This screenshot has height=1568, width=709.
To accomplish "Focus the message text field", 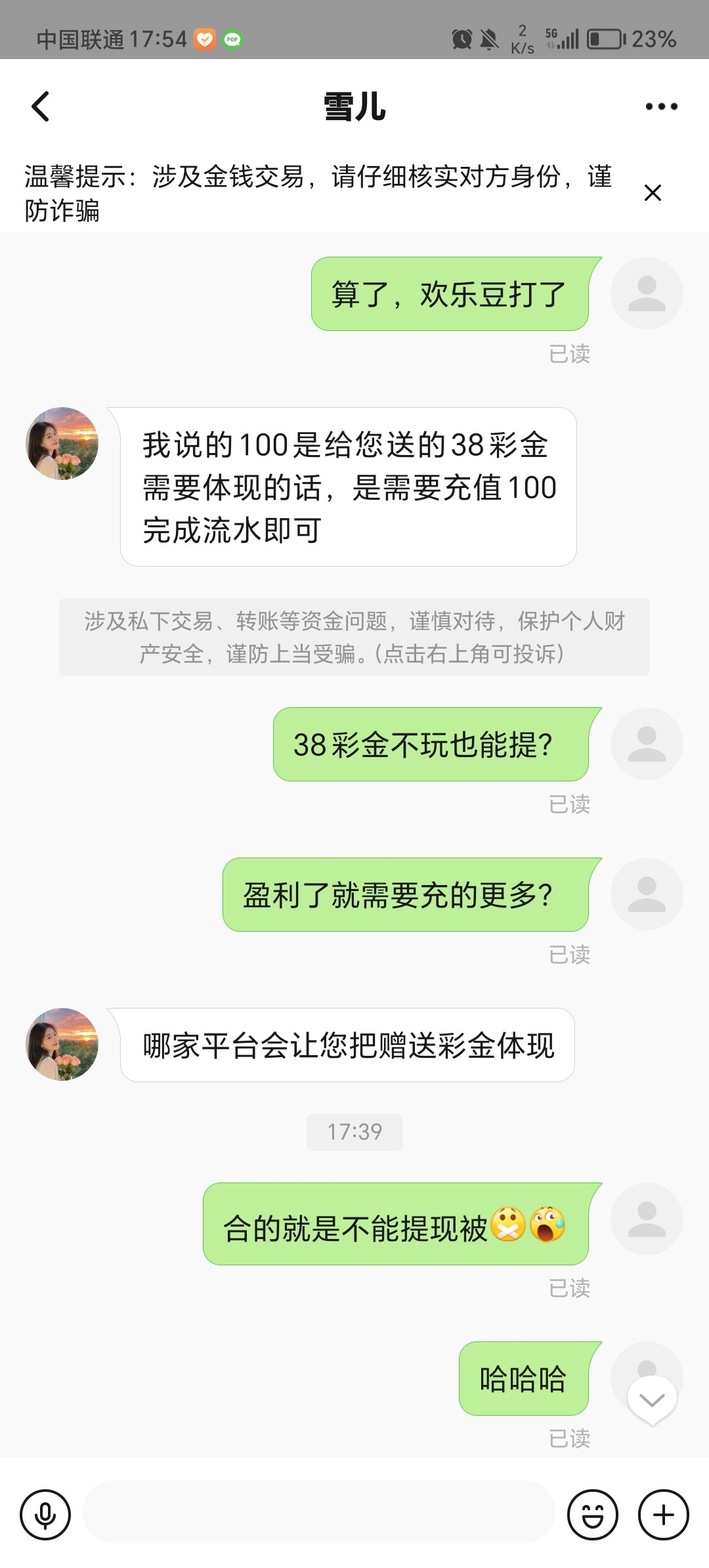I will coord(318,1512).
